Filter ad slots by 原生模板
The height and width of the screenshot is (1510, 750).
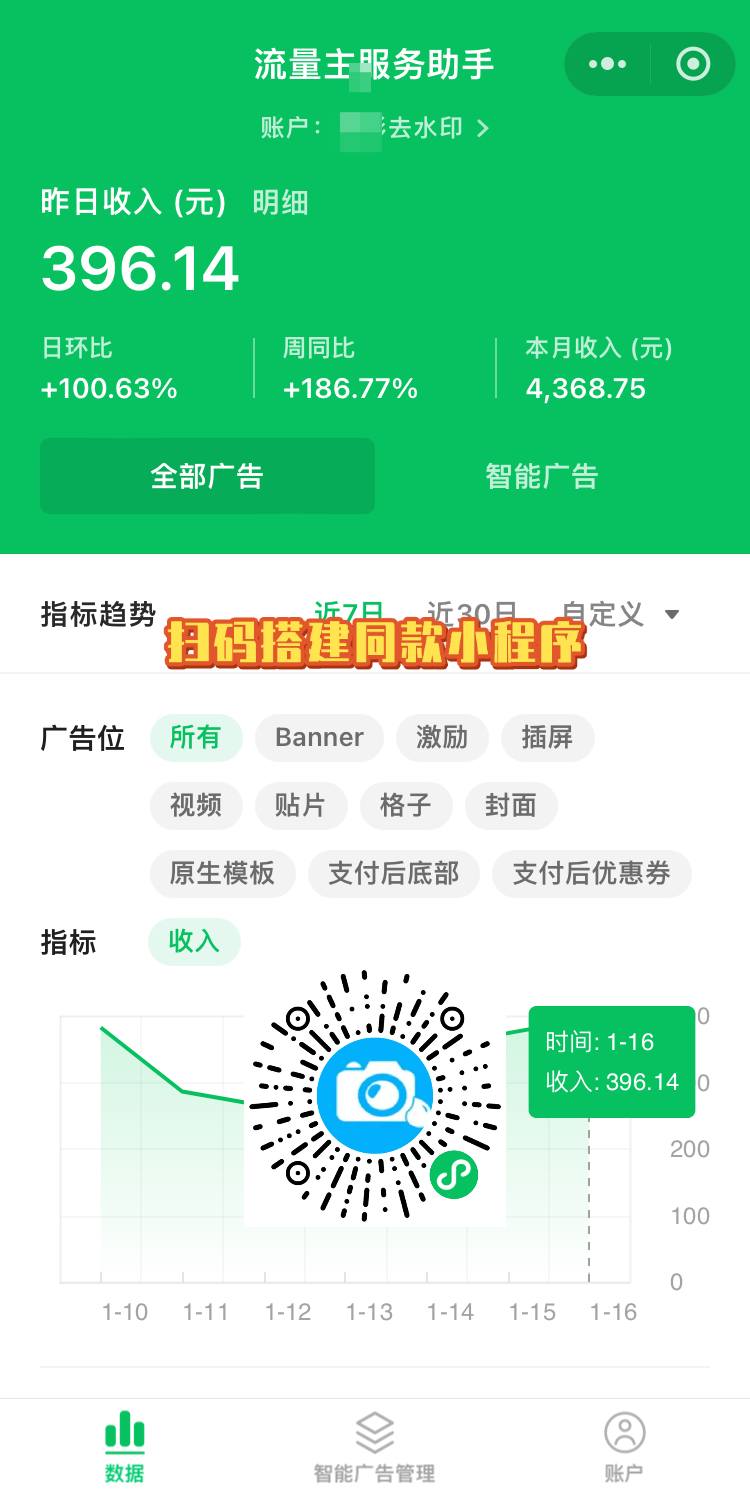pyautogui.click(x=222, y=874)
